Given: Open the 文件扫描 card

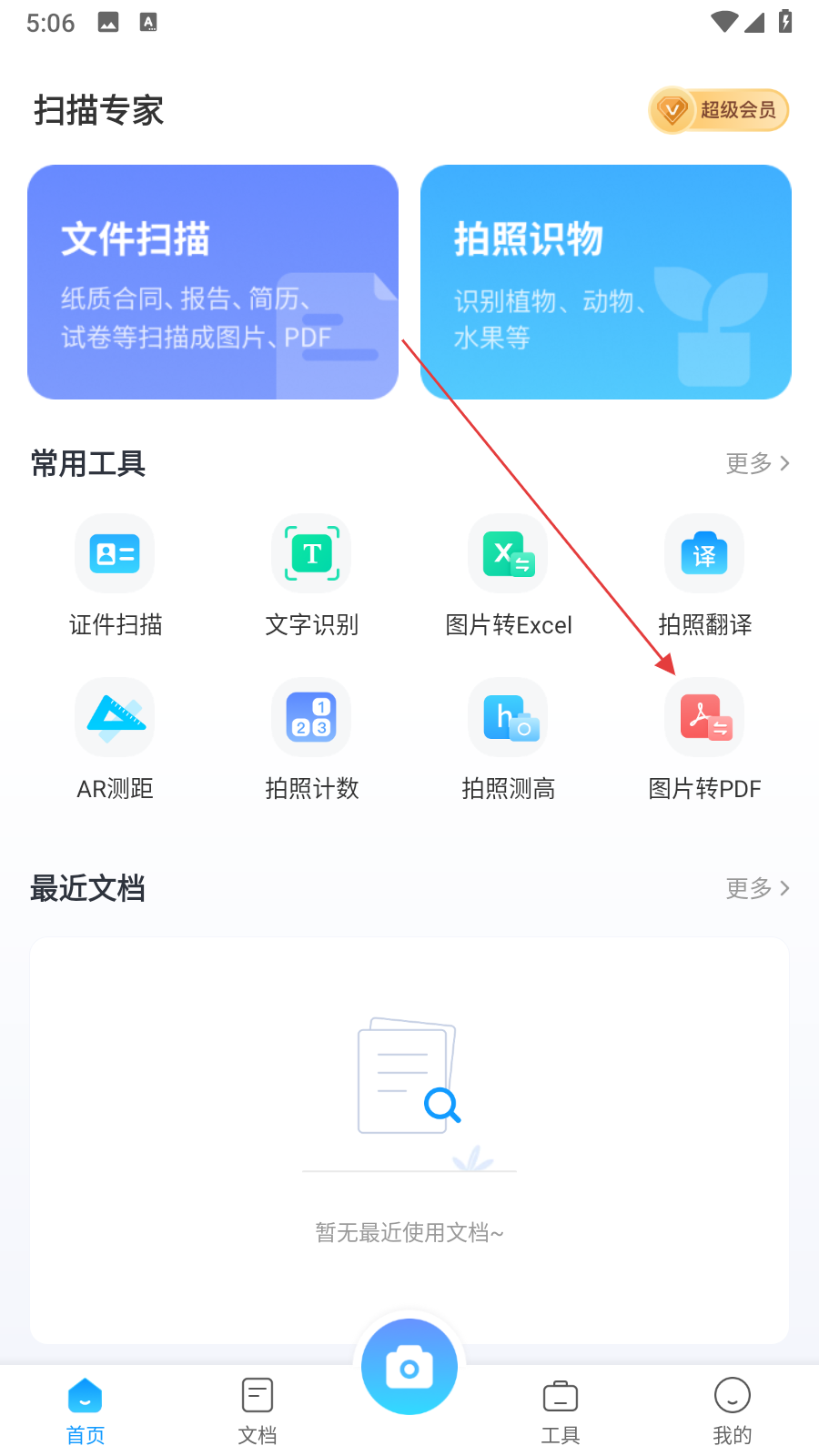Looking at the screenshot, I should click(213, 282).
